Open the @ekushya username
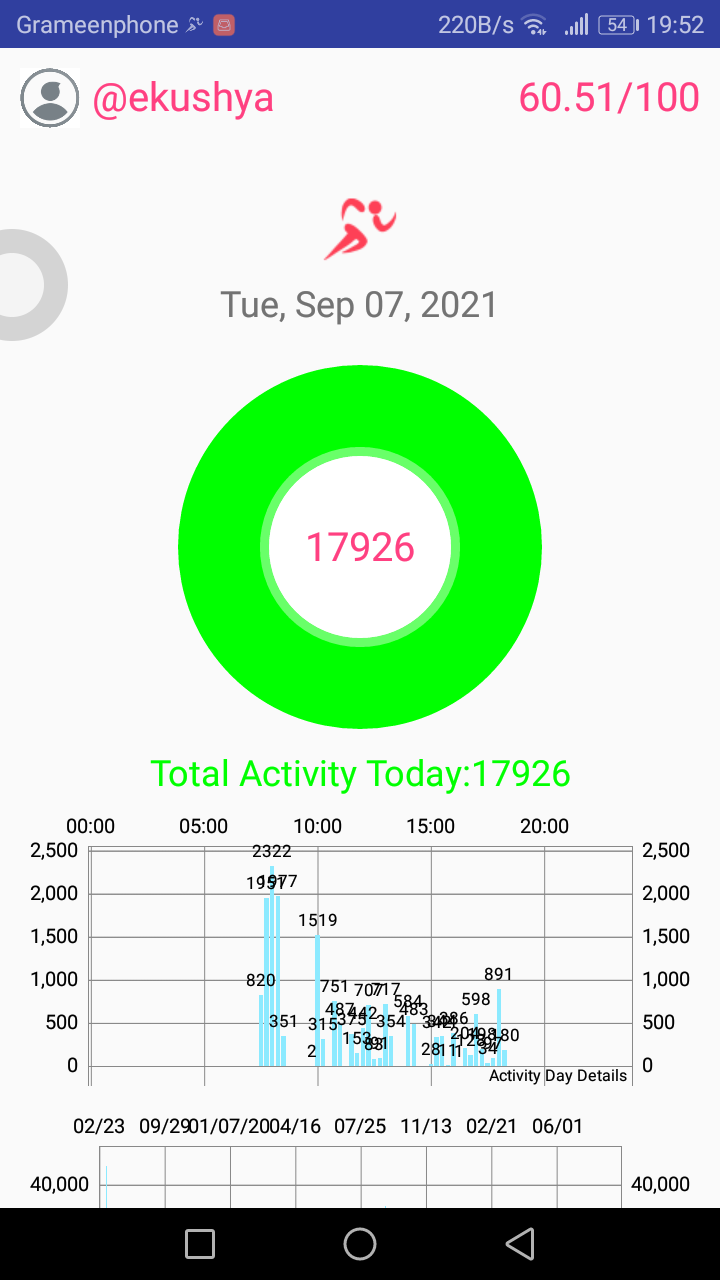 click(x=183, y=98)
